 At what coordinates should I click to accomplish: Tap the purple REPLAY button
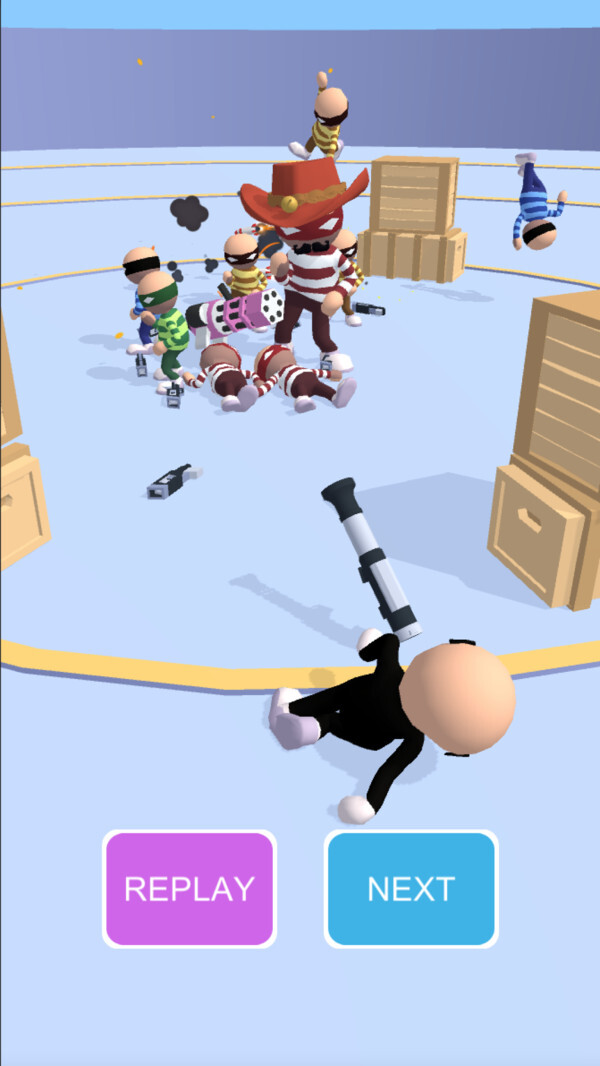point(189,888)
